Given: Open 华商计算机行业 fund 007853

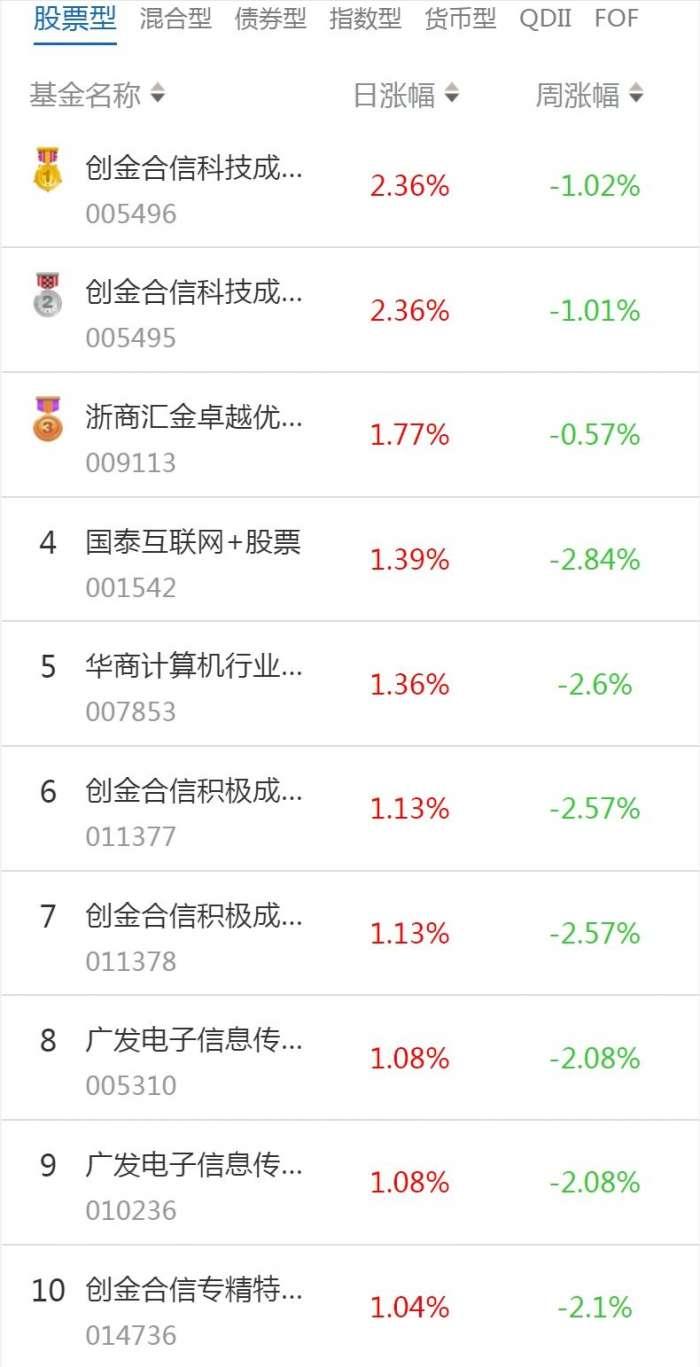Looking at the screenshot, I should tap(350, 684).
